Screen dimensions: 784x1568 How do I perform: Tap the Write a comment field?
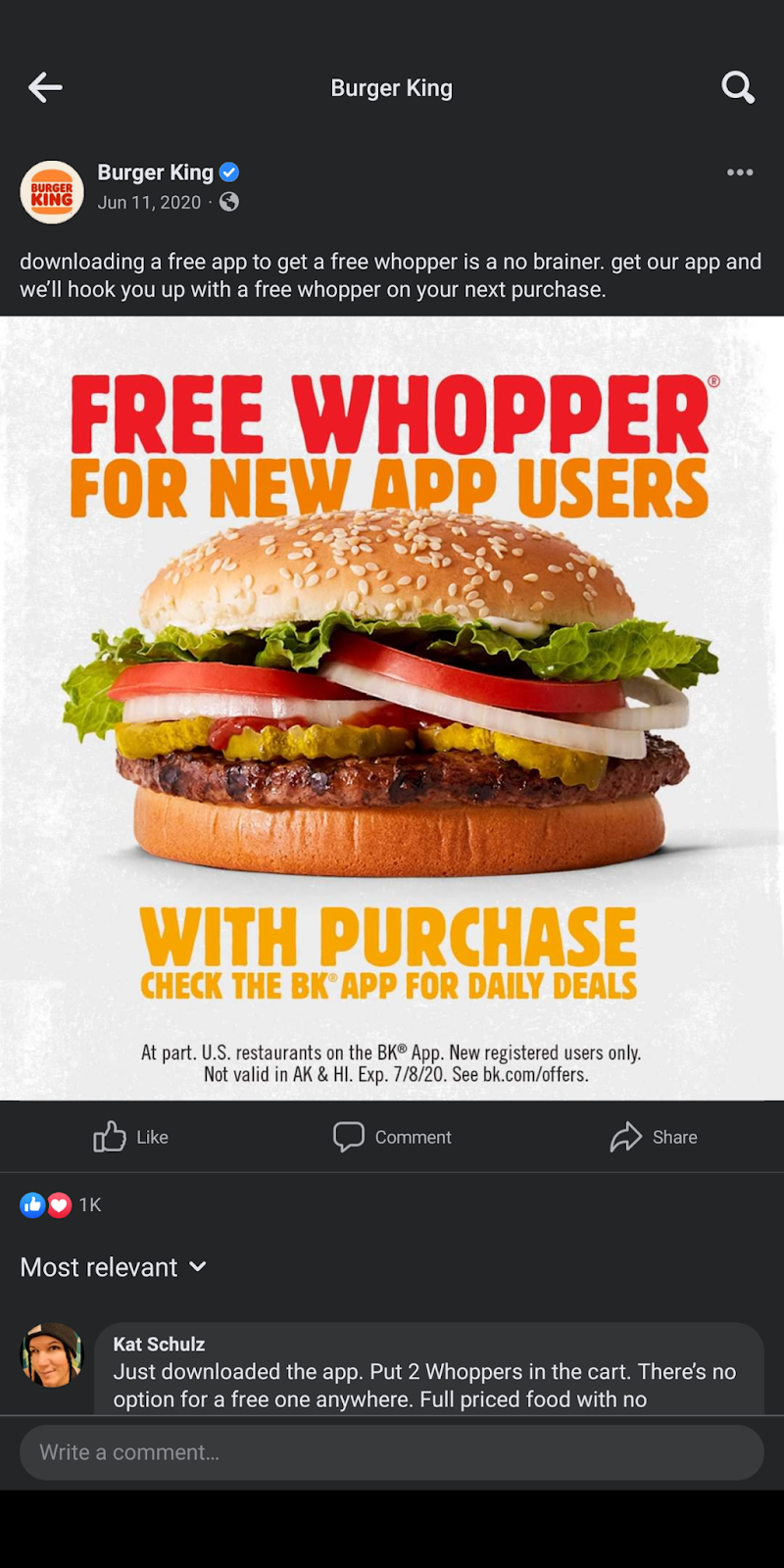point(392,1452)
